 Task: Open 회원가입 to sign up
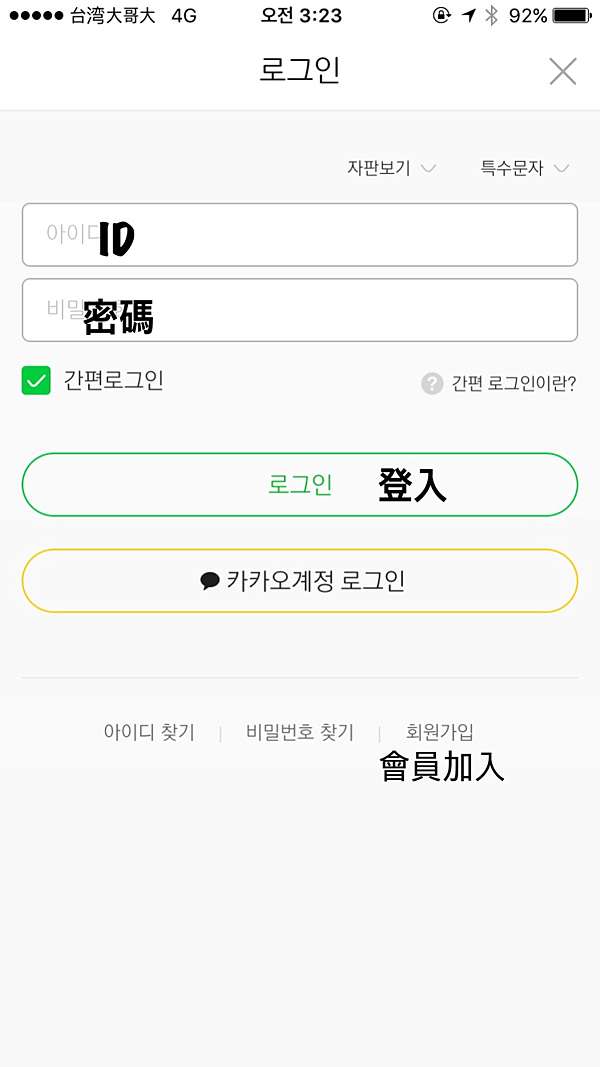(x=439, y=732)
